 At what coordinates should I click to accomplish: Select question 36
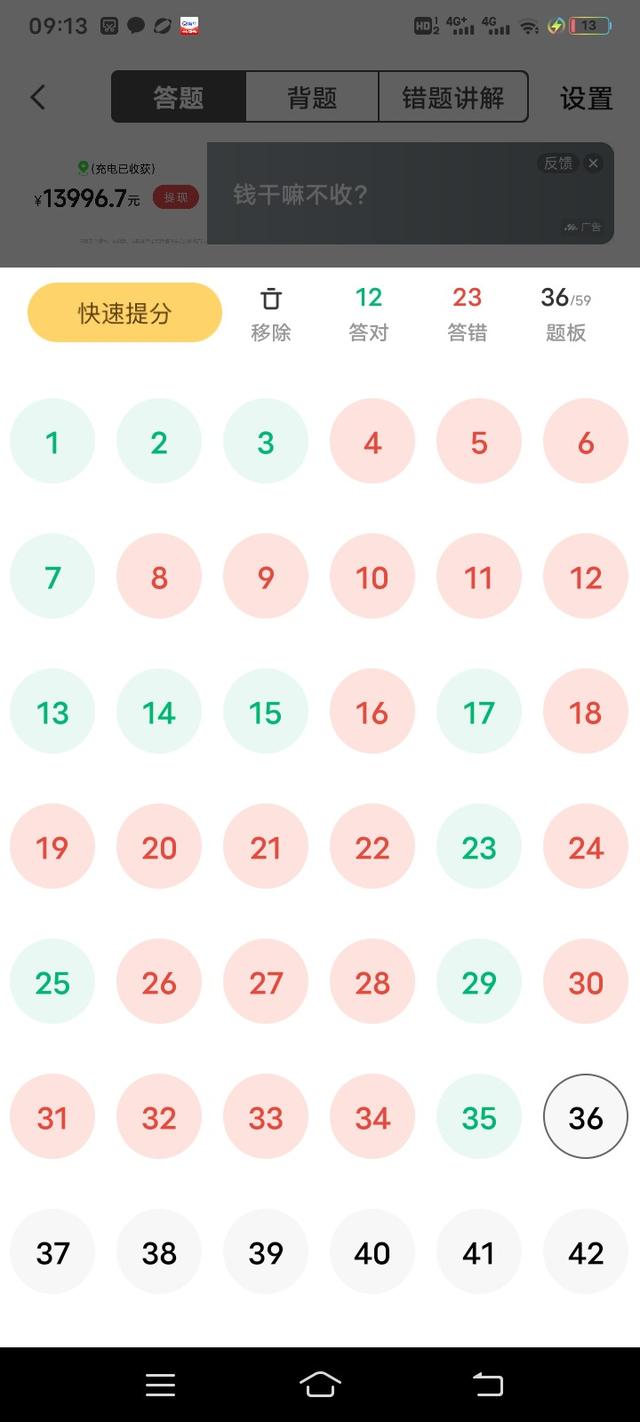(x=586, y=1117)
